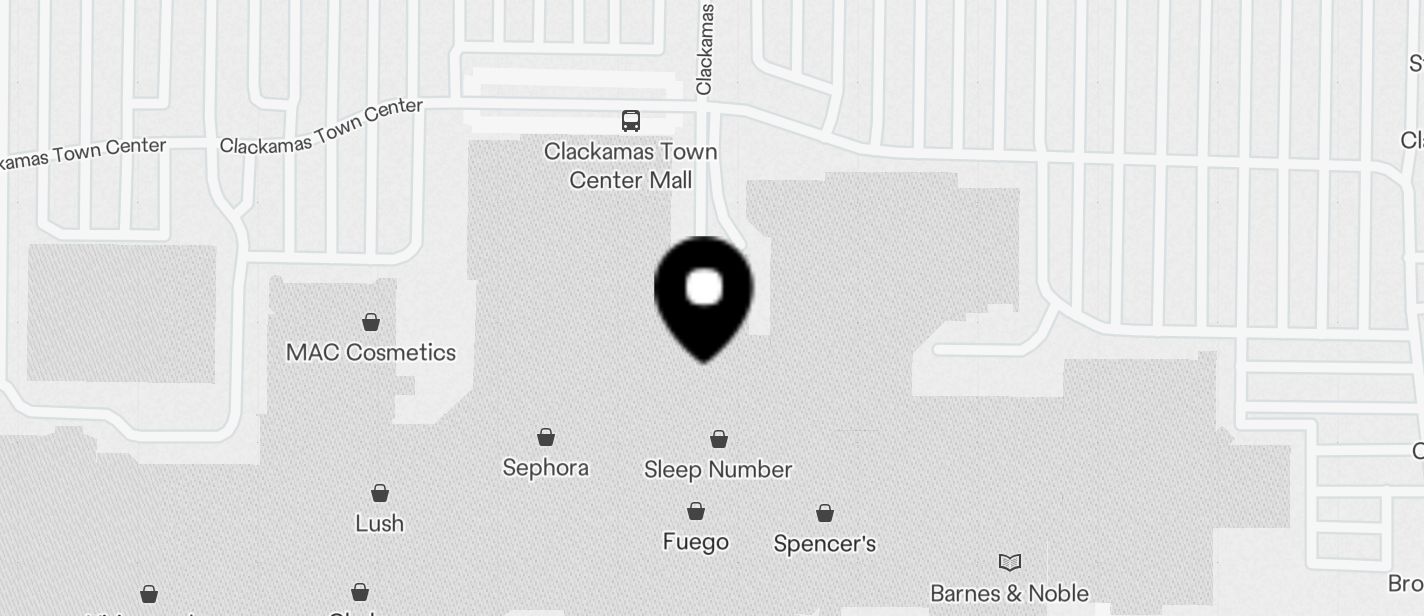
Task: Open the Clackamas Town Center Mall bus stop
Action: click(630, 121)
